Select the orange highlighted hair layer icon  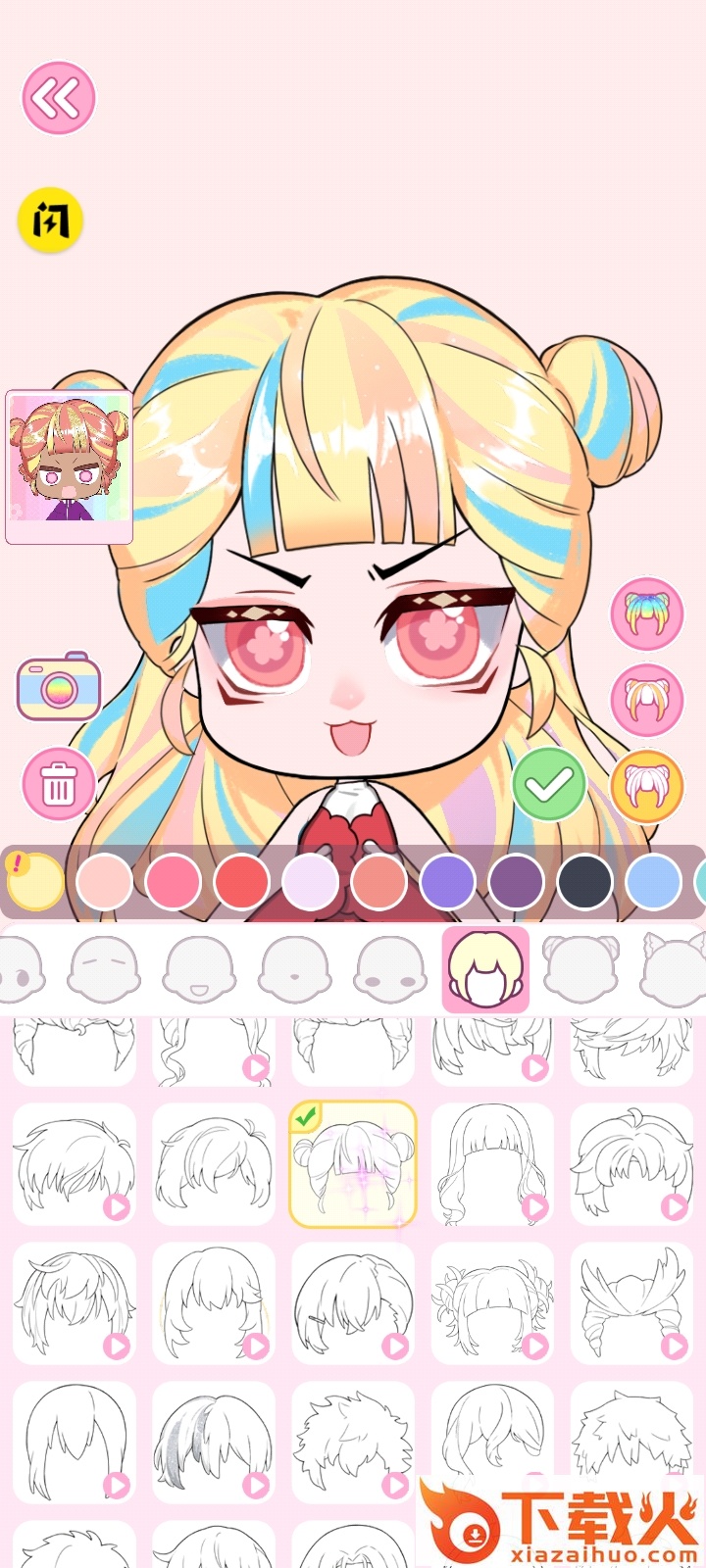(x=646, y=785)
